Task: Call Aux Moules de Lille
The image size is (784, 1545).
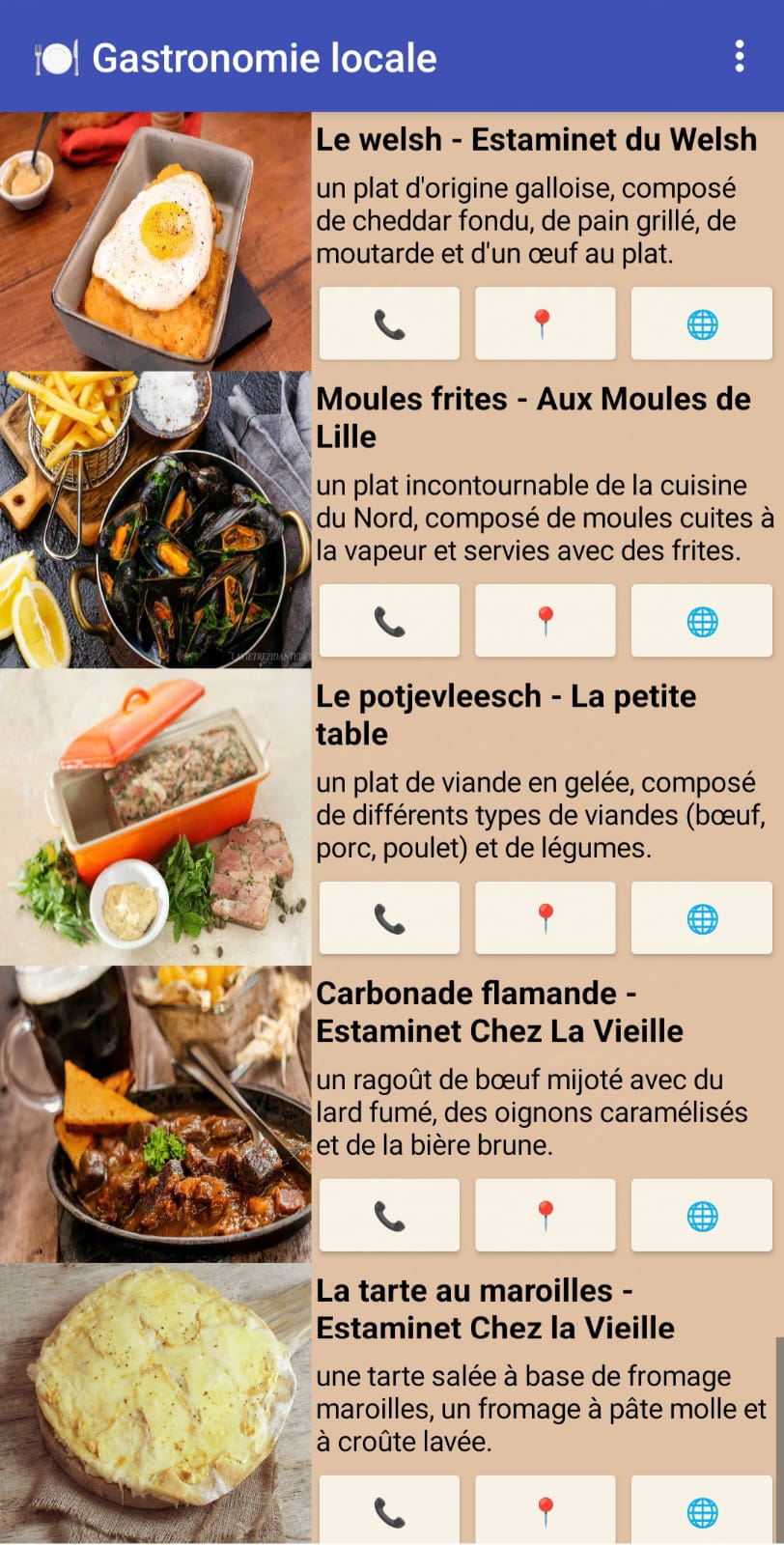Action: point(389,621)
